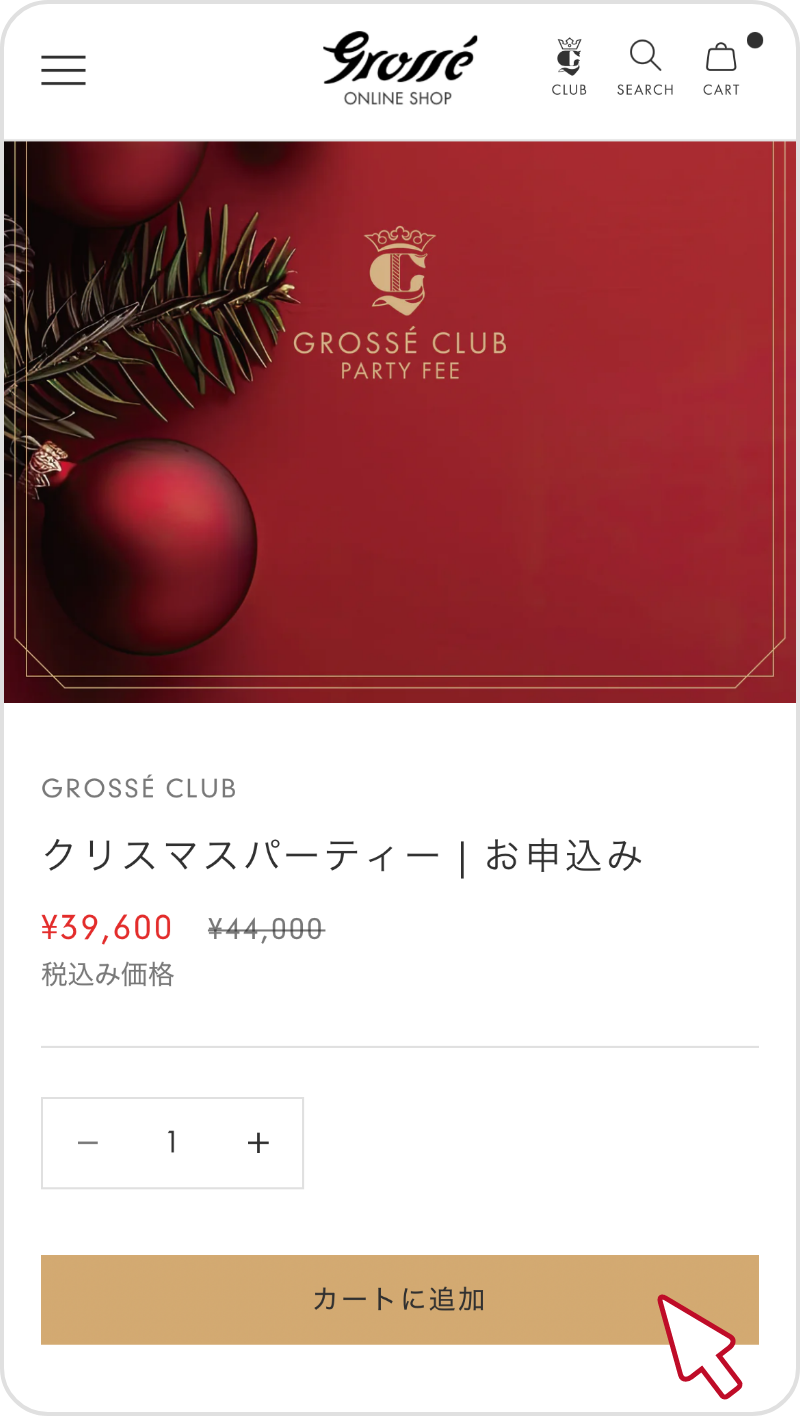Open the Grossé Club Party Fee product image
The width and height of the screenshot is (800, 1416).
pyautogui.click(x=400, y=422)
